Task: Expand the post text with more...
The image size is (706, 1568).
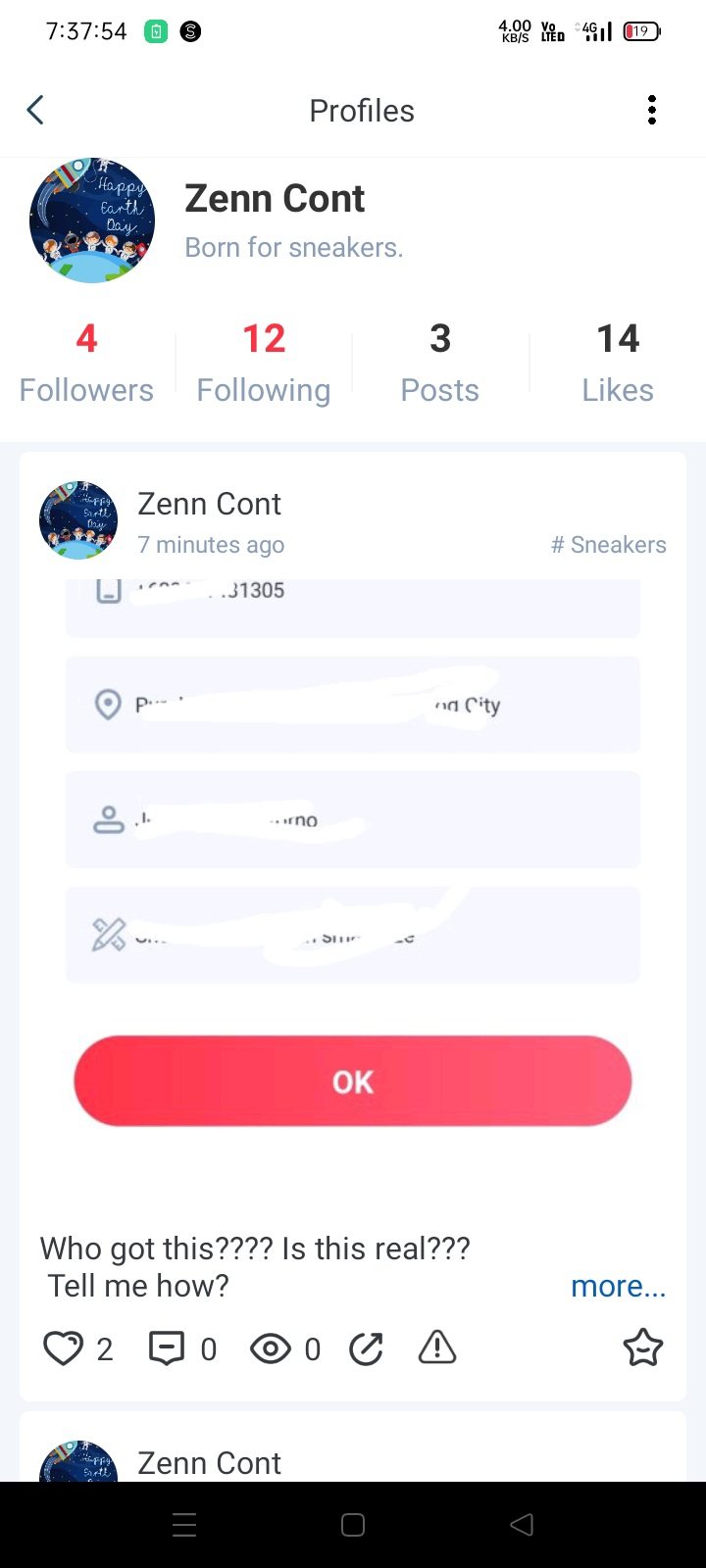Action: coord(618,1286)
